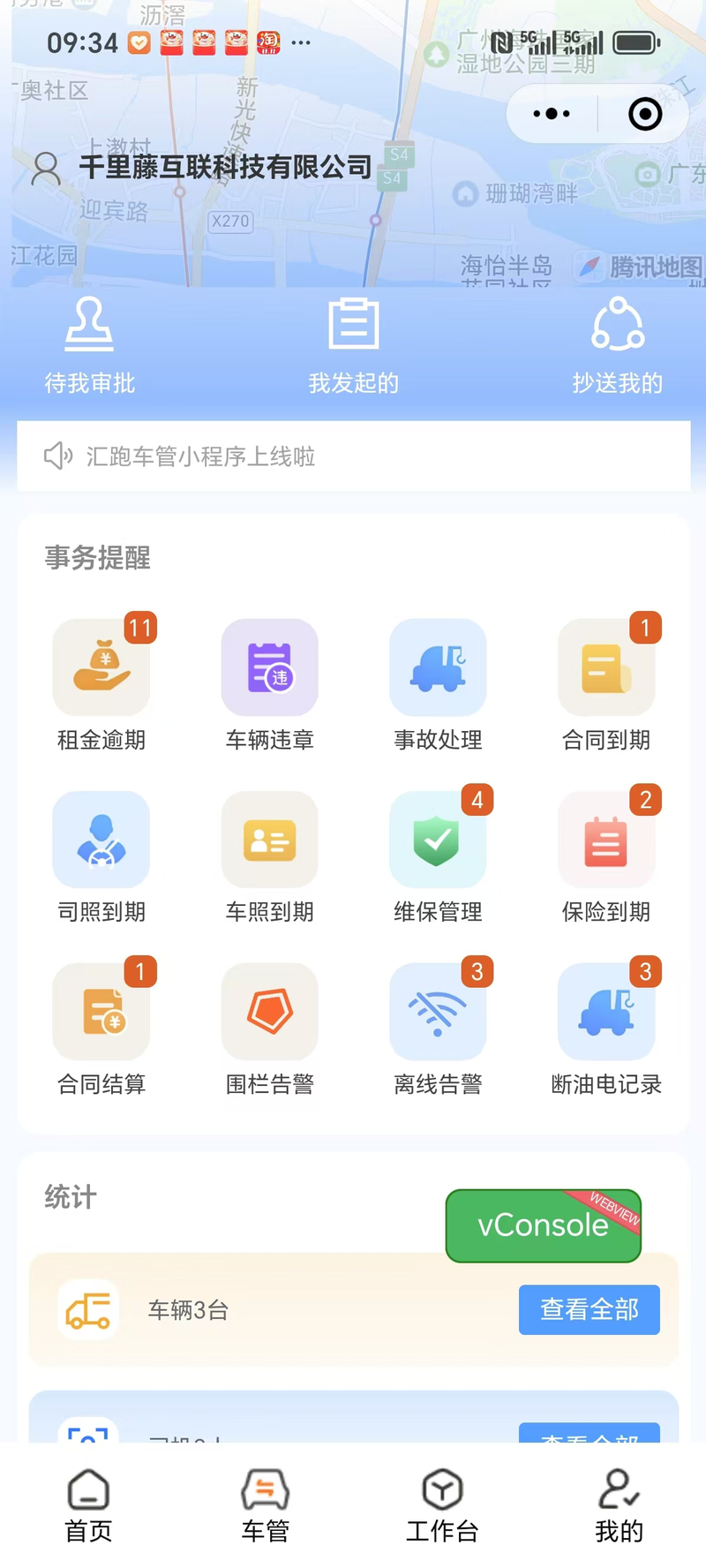Switch to the 我的 tab
This screenshot has height=1568, width=706.
pyautogui.click(x=619, y=1506)
